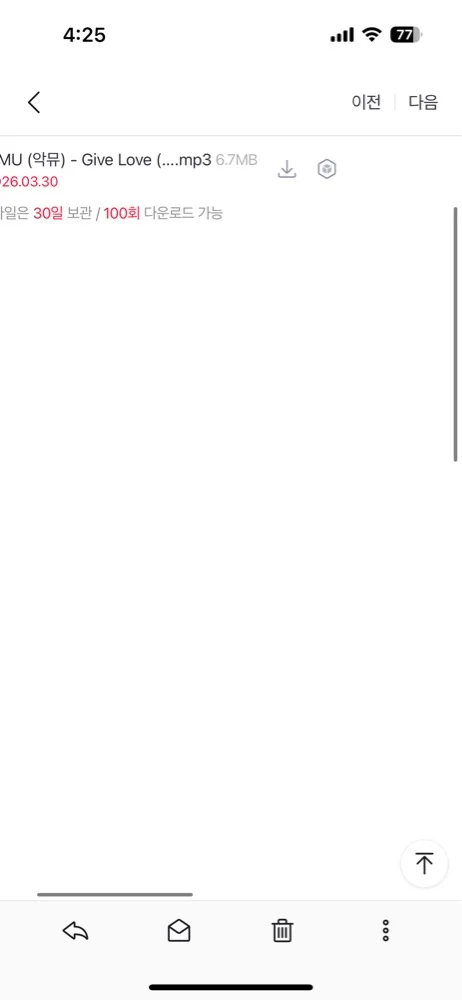Download the Give Love mp3 attachment
462x1000 pixels.
tap(287, 169)
